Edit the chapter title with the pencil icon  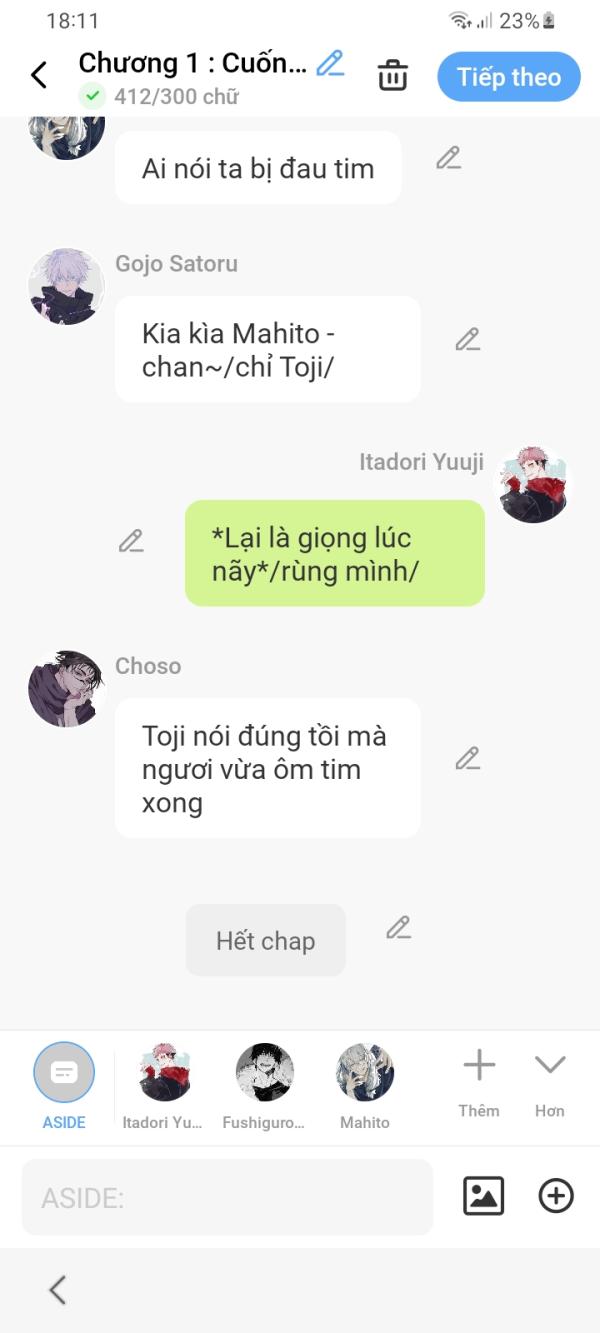[x=330, y=63]
